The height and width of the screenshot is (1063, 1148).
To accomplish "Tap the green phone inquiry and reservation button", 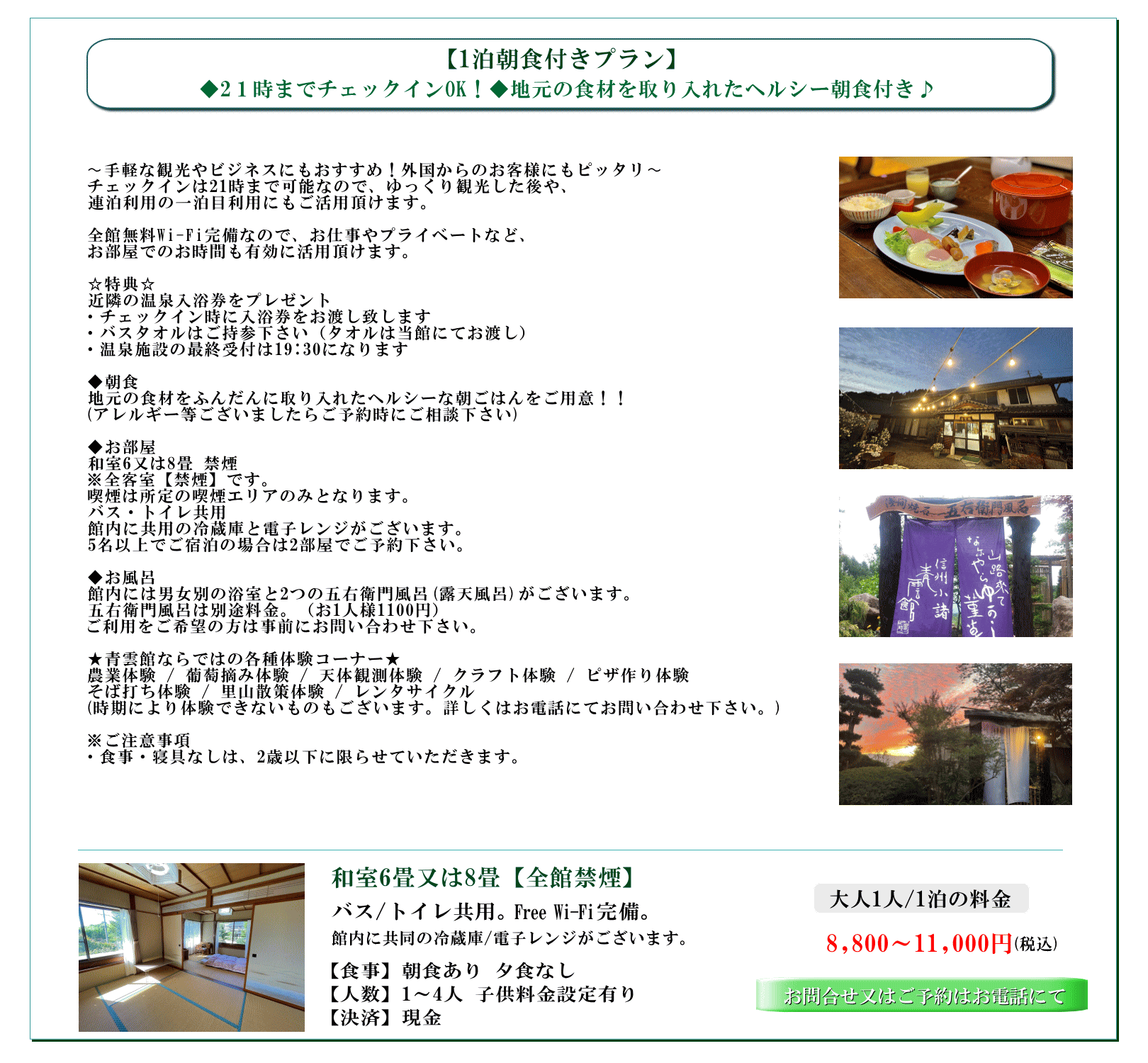I will coord(922,996).
